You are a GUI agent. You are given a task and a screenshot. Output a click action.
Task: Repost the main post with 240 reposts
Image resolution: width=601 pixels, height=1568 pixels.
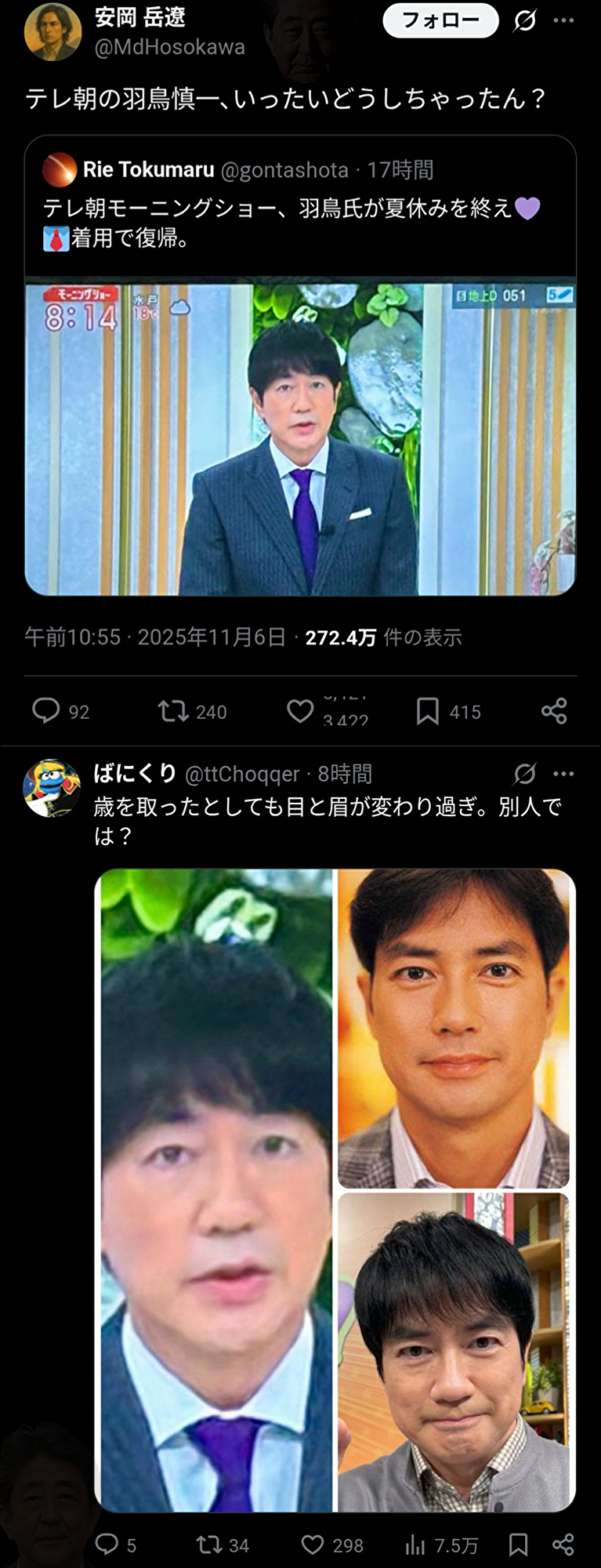pyautogui.click(x=173, y=711)
